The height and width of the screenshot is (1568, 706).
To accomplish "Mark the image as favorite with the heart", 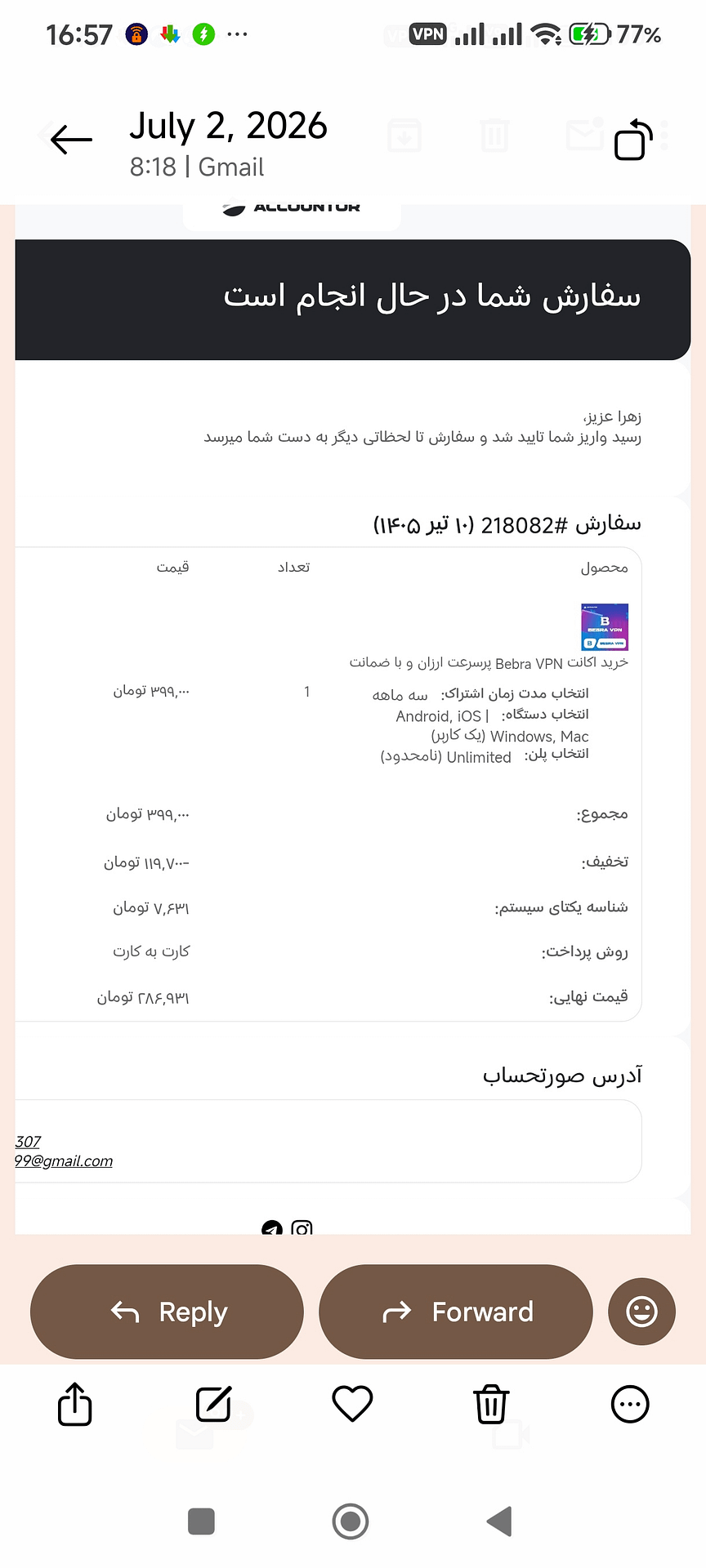I will [x=353, y=1404].
